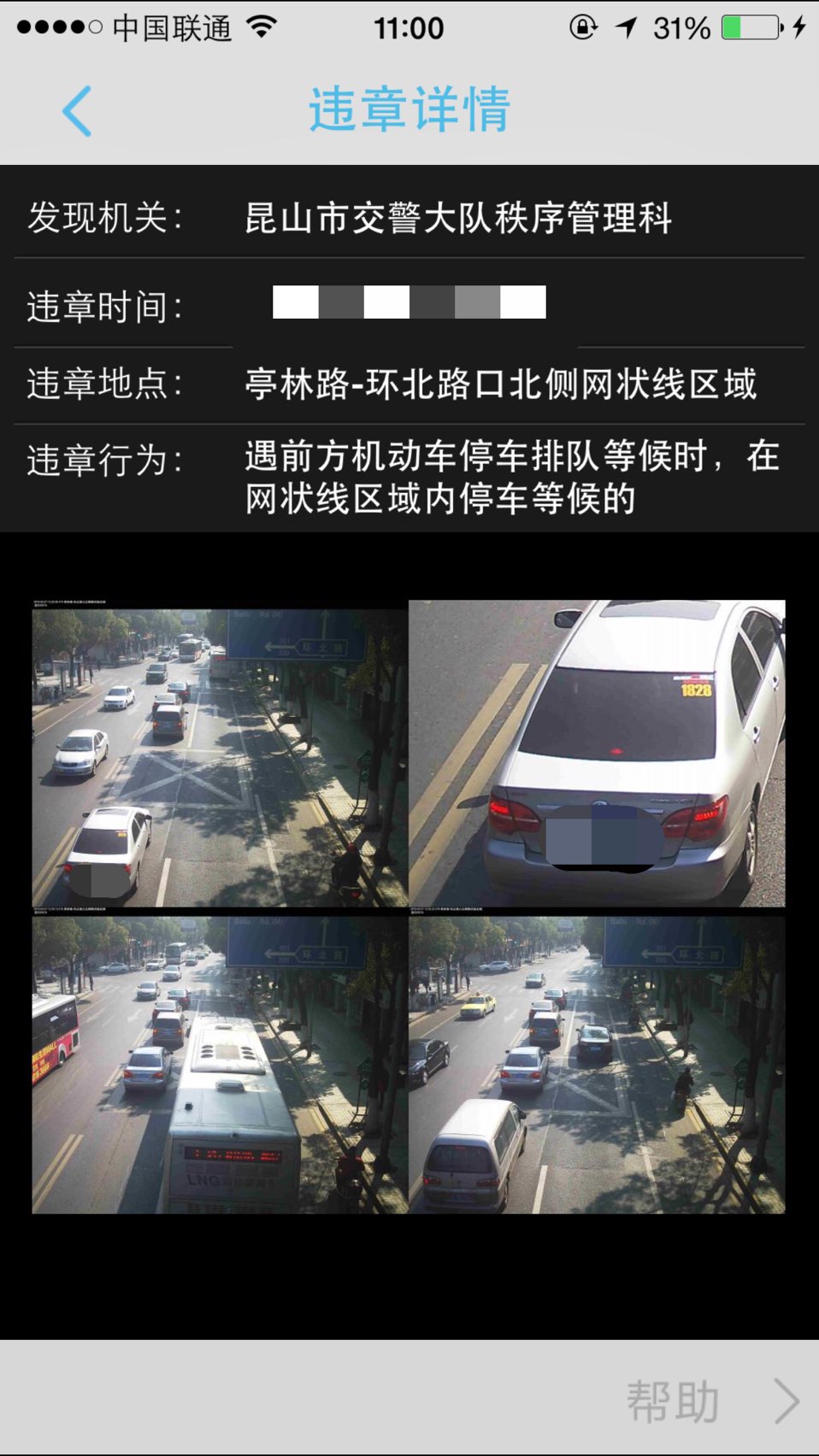This screenshot has width=819, height=1456.
Task: Enlarge the violation evidence photo
Action: 409,907
